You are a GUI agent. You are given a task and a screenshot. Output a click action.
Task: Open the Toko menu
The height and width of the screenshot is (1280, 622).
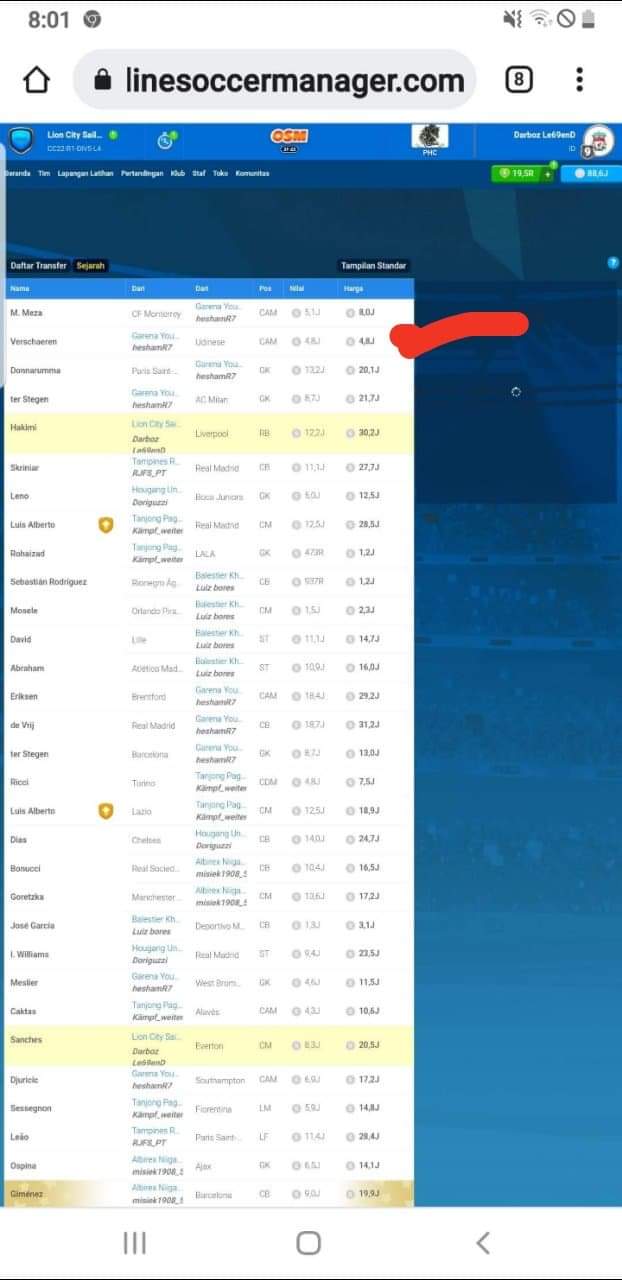(x=220, y=173)
